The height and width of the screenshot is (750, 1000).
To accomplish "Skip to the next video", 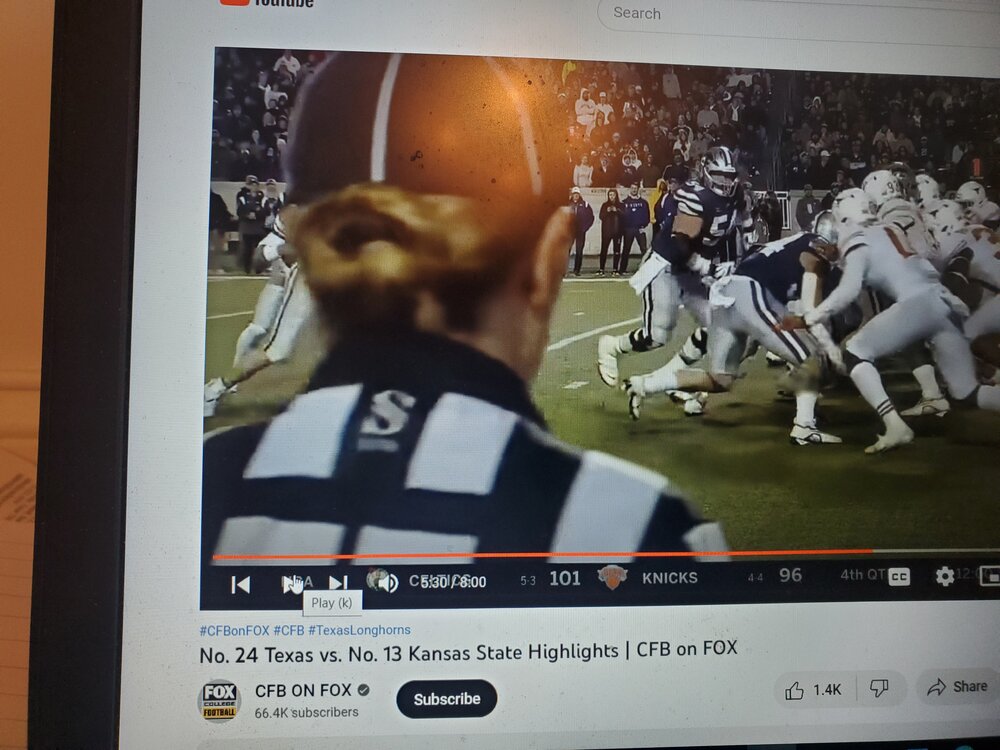I will coord(339,582).
